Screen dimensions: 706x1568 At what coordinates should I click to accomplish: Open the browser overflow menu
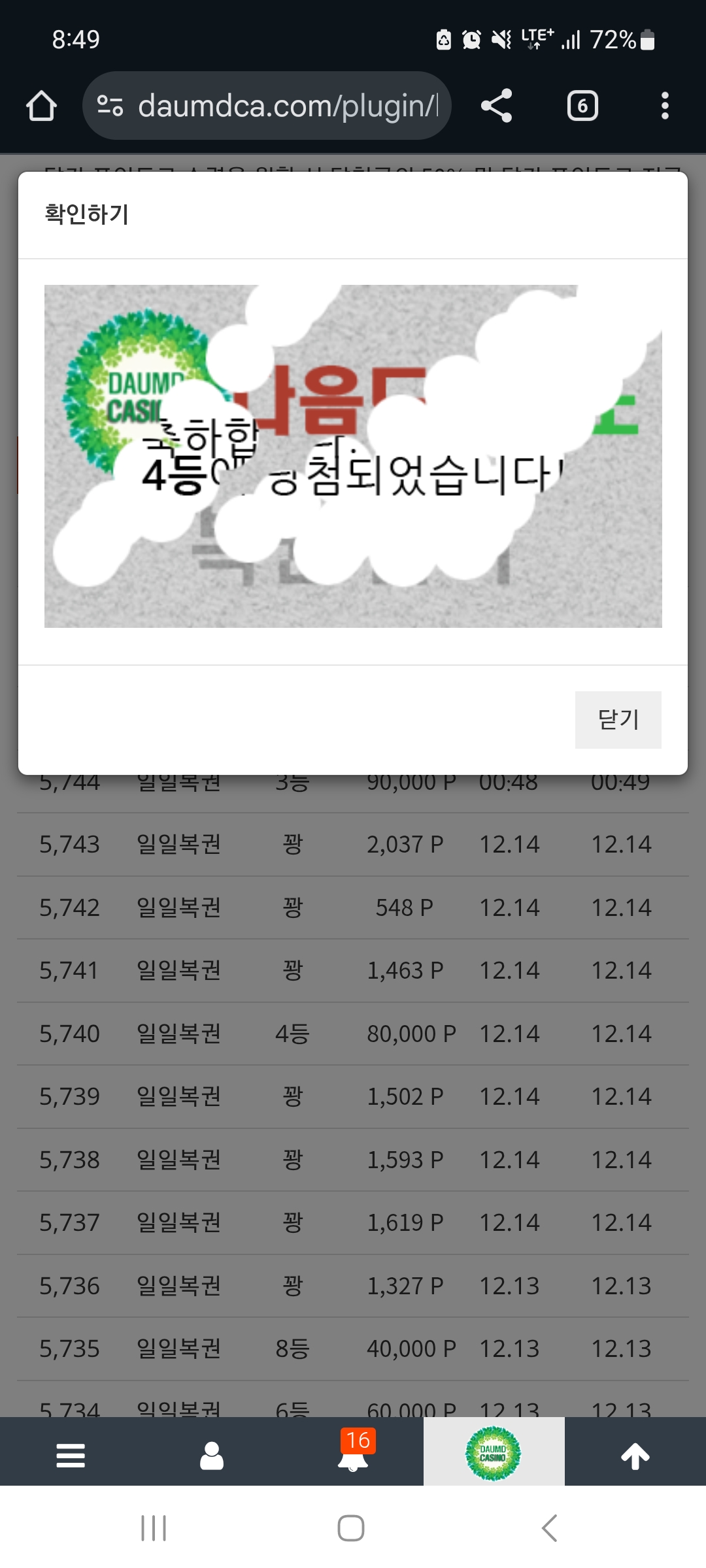[665, 106]
